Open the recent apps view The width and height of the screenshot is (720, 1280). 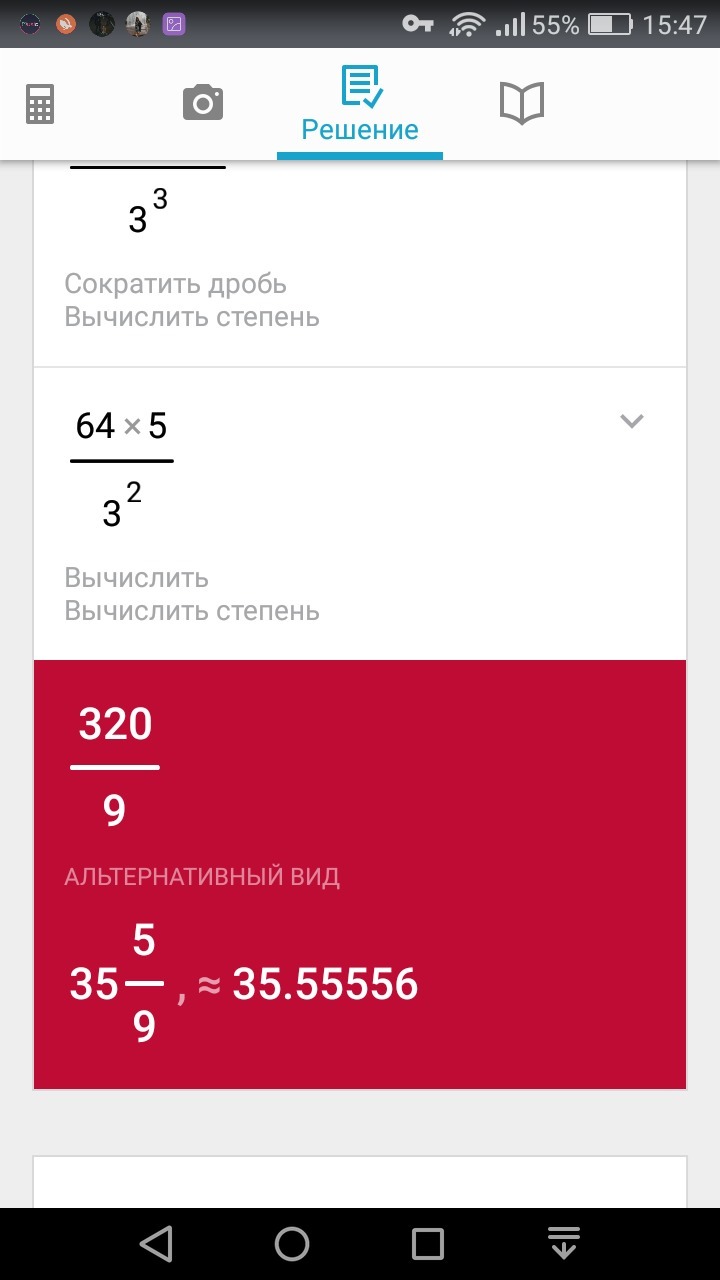pyautogui.click(x=428, y=1244)
